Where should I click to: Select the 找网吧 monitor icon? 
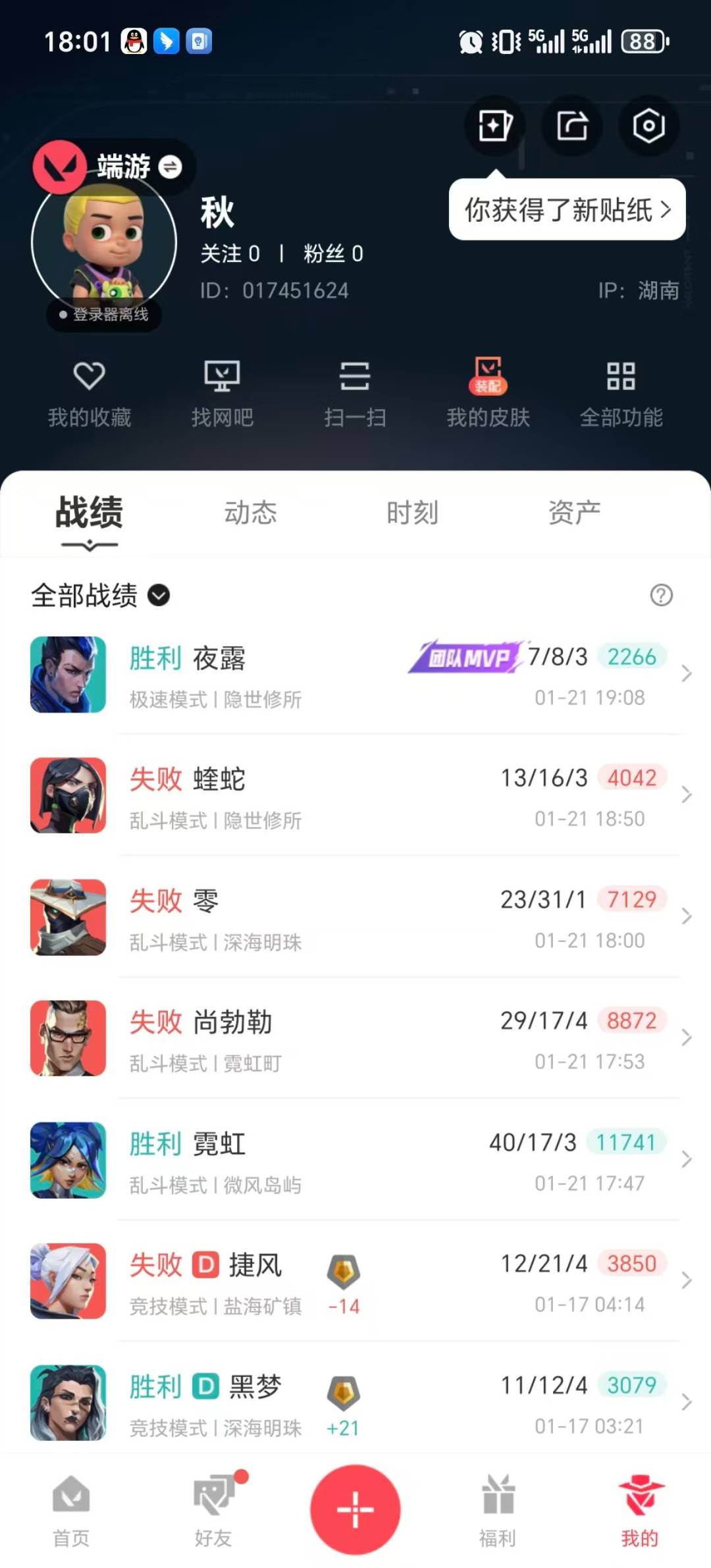[x=223, y=392]
